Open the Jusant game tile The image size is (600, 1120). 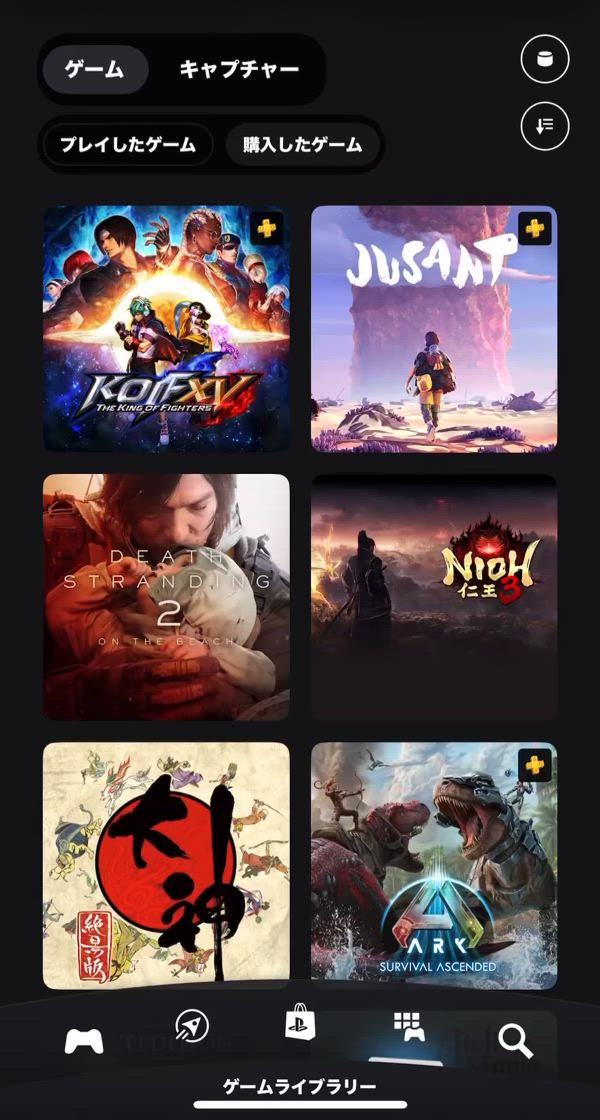pos(434,329)
